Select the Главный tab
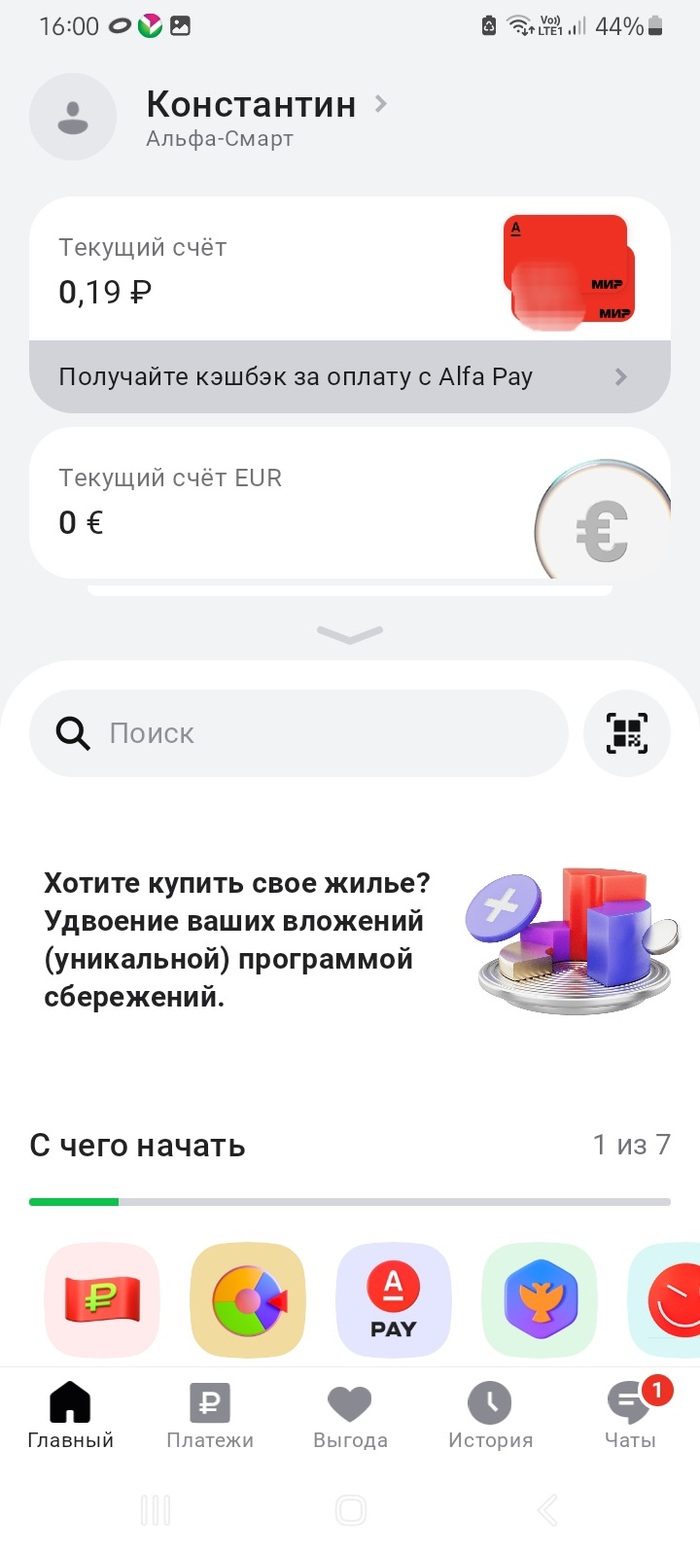700x1556 pixels. coord(70,1415)
